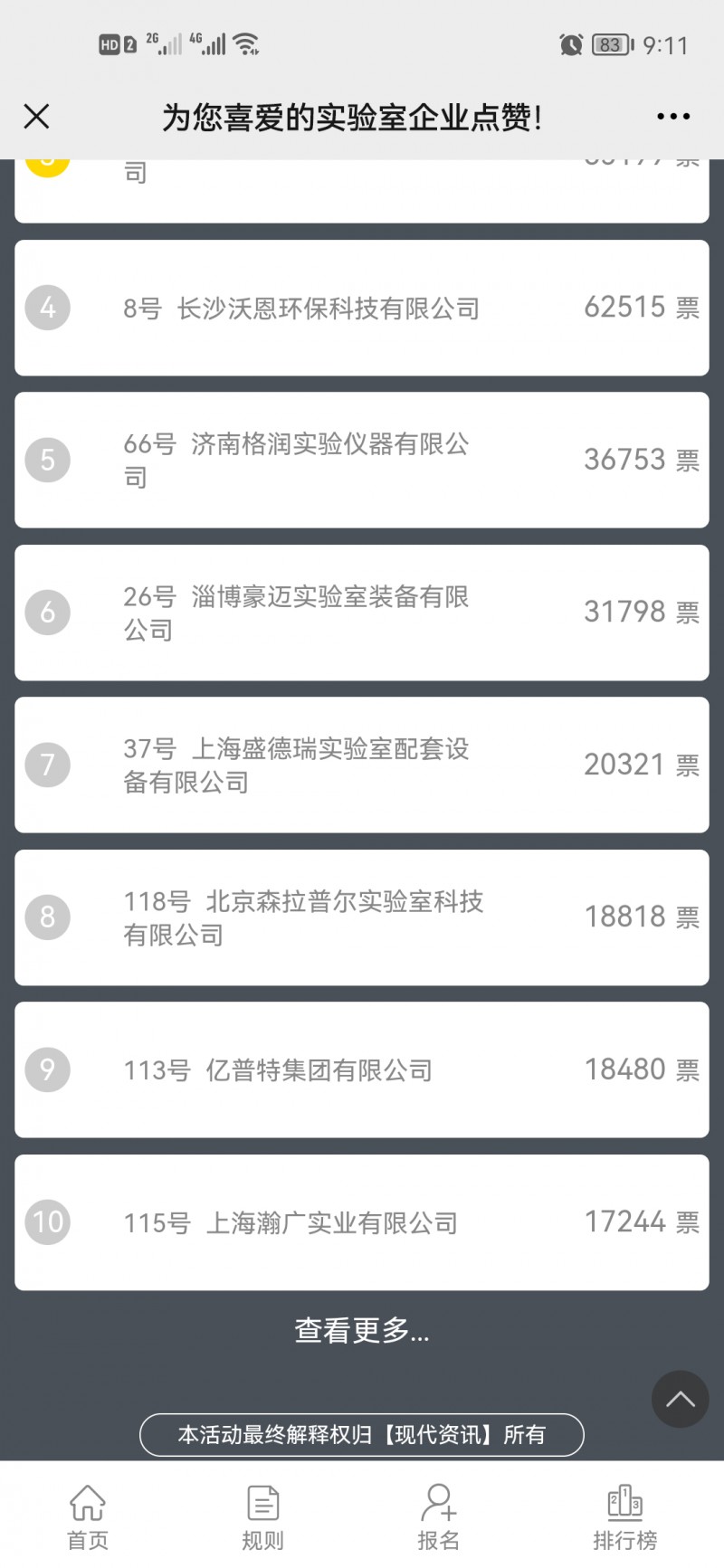Screen dimensions: 724x1568
Task: Open 亿普特集团有限公司 entry
Action: pyautogui.click(x=362, y=1069)
